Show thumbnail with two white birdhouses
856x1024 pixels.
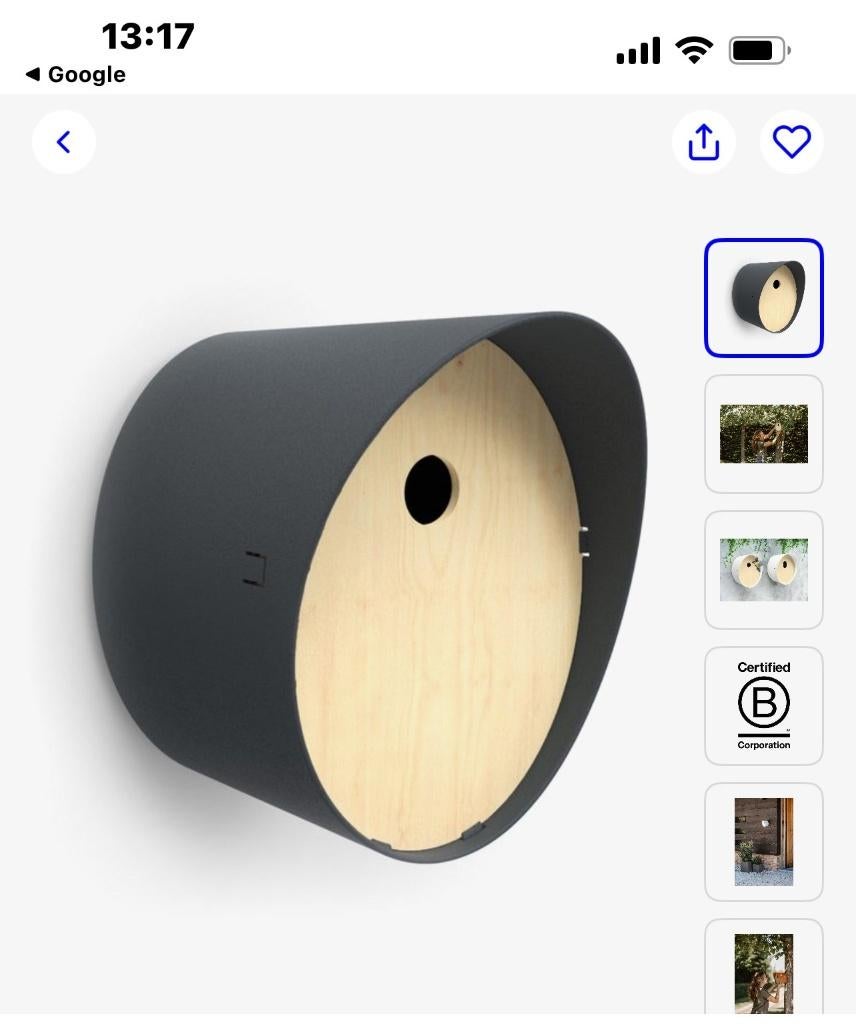(764, 570)
